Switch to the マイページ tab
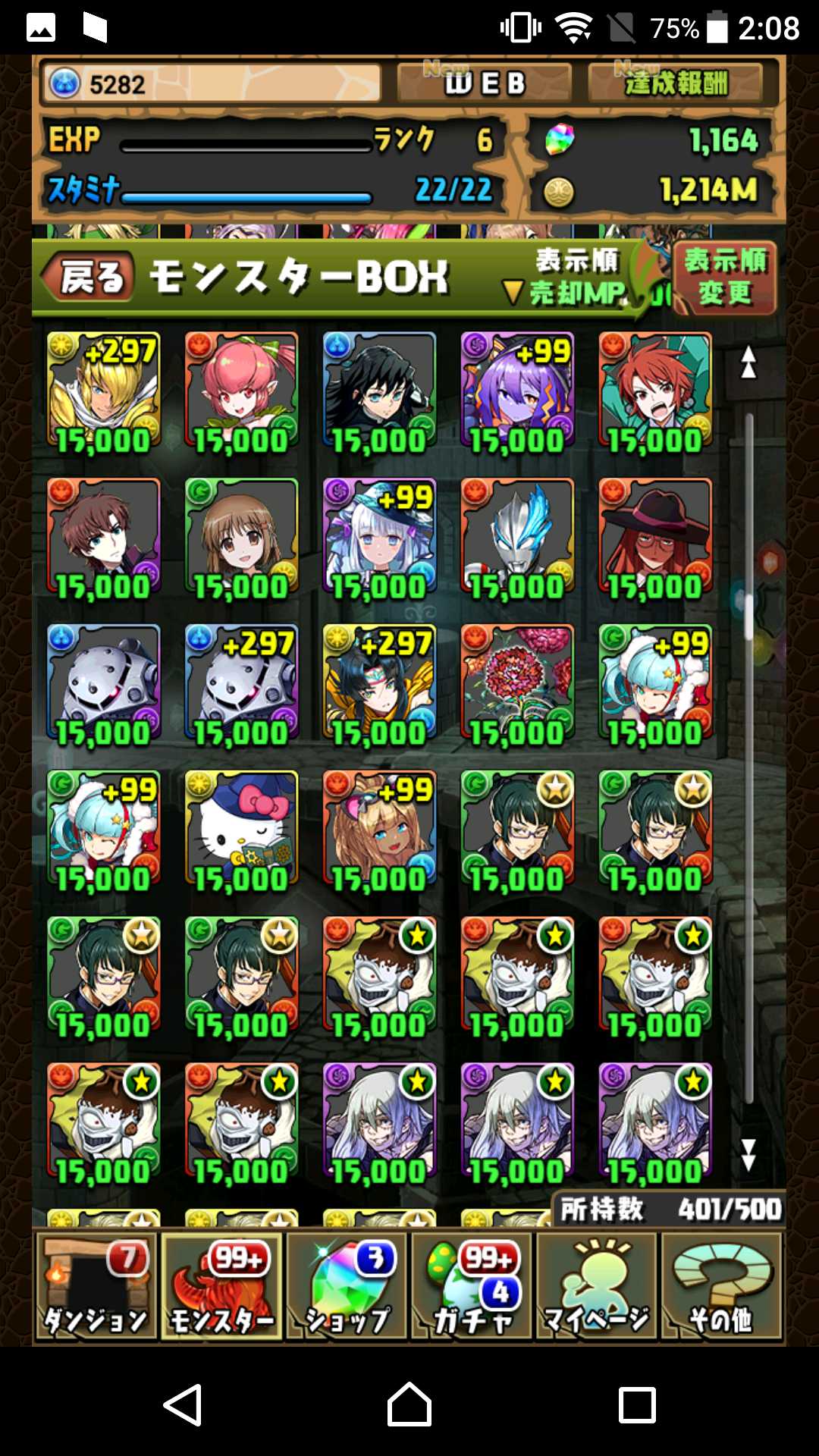The width and height of the screenshot is (819, 1456). [597, 1286]
